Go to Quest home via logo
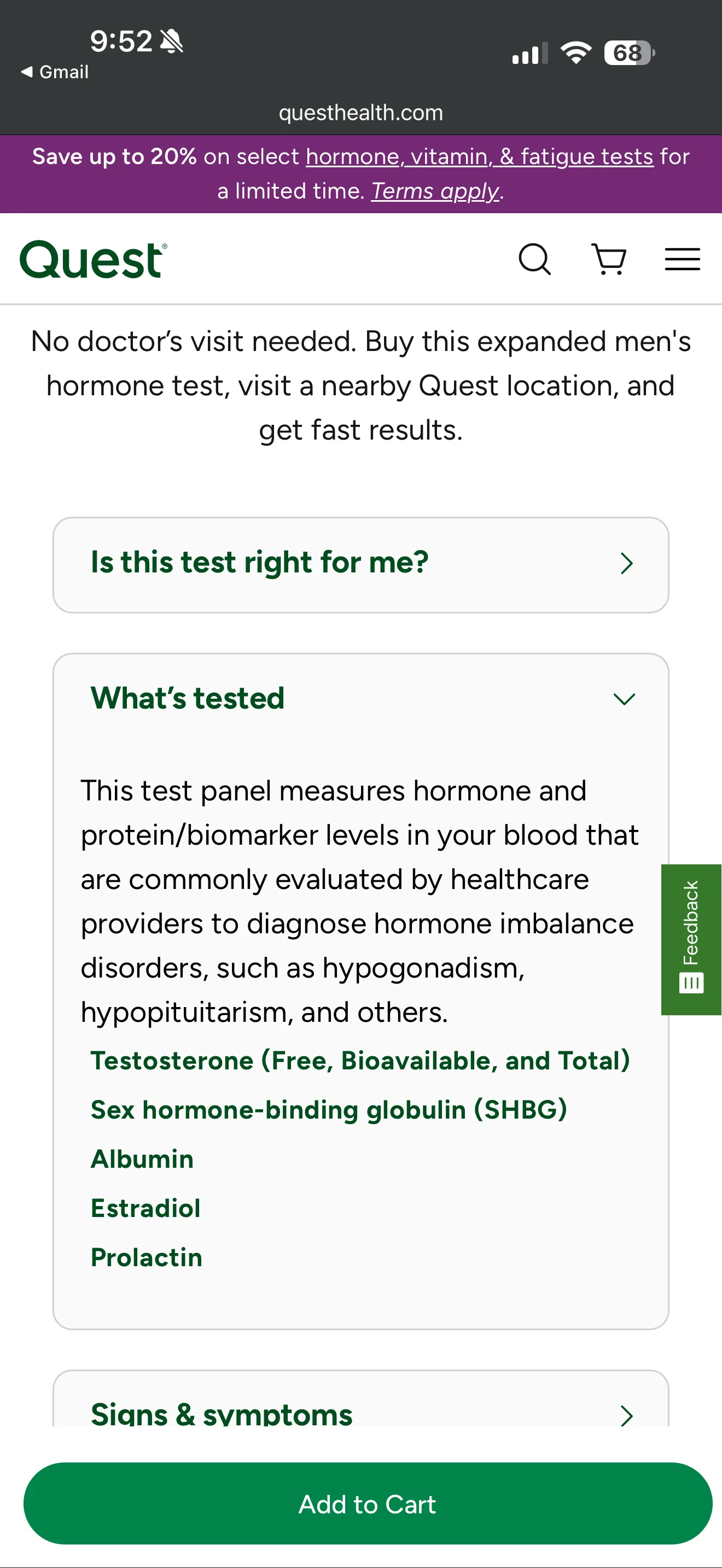 (93, 259)
